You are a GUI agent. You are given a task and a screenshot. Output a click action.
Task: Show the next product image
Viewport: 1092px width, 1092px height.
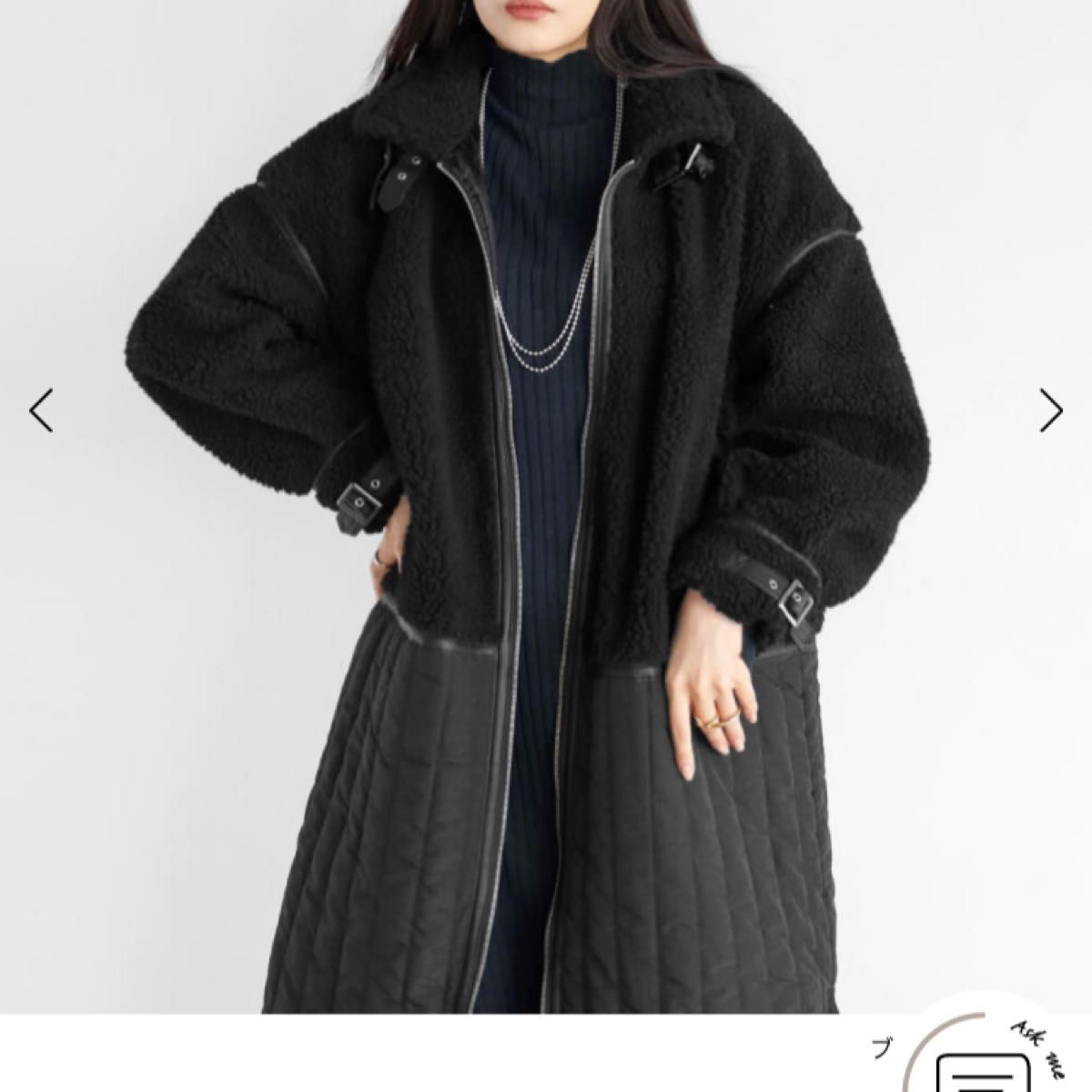tap(1051, 410)
